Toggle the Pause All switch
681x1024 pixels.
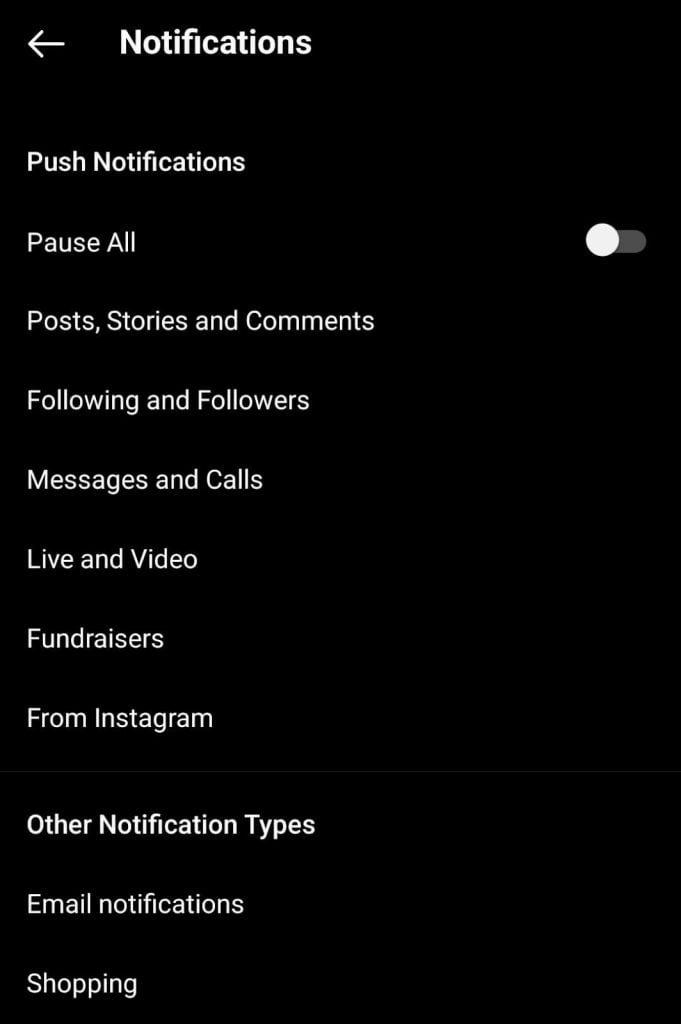coord(615,242)
